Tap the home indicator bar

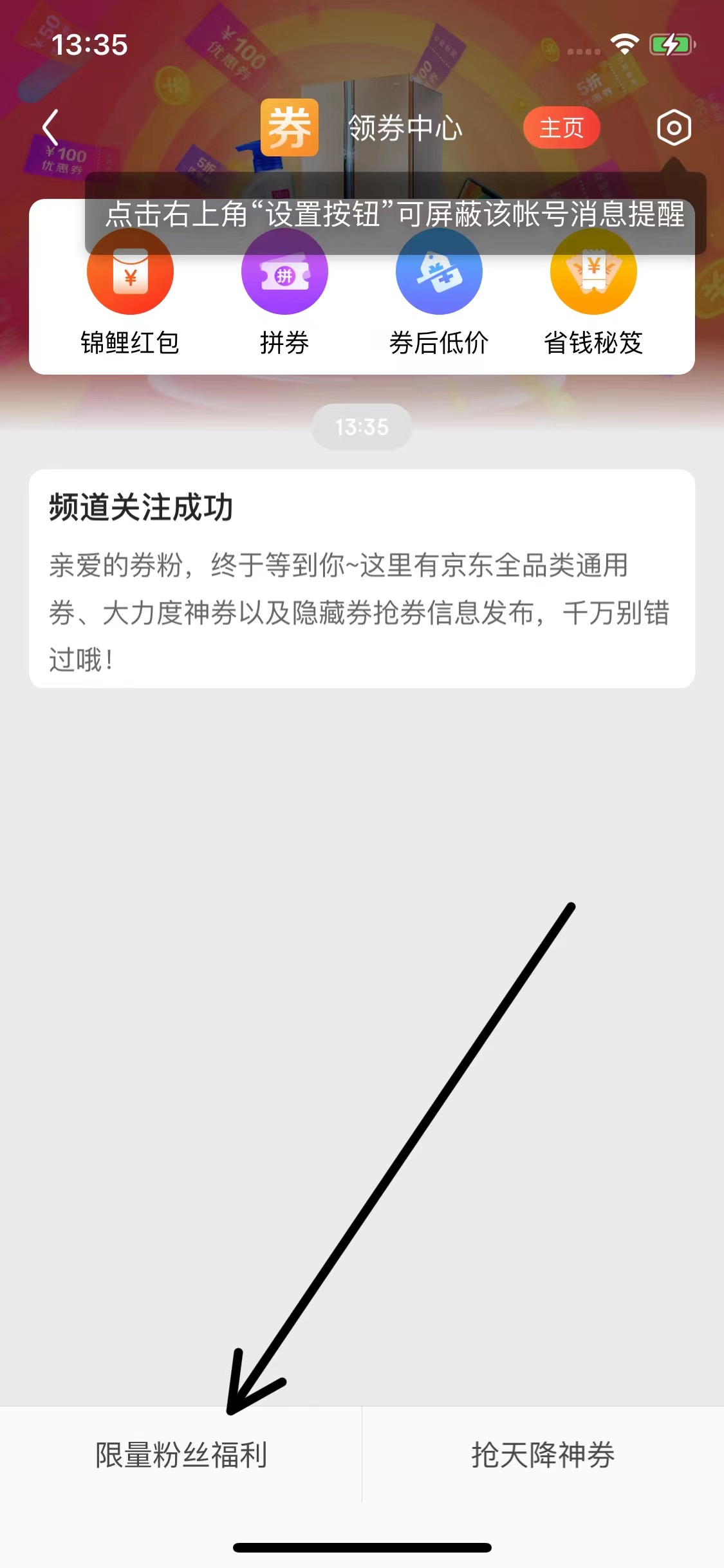(x=362, y=1546)
